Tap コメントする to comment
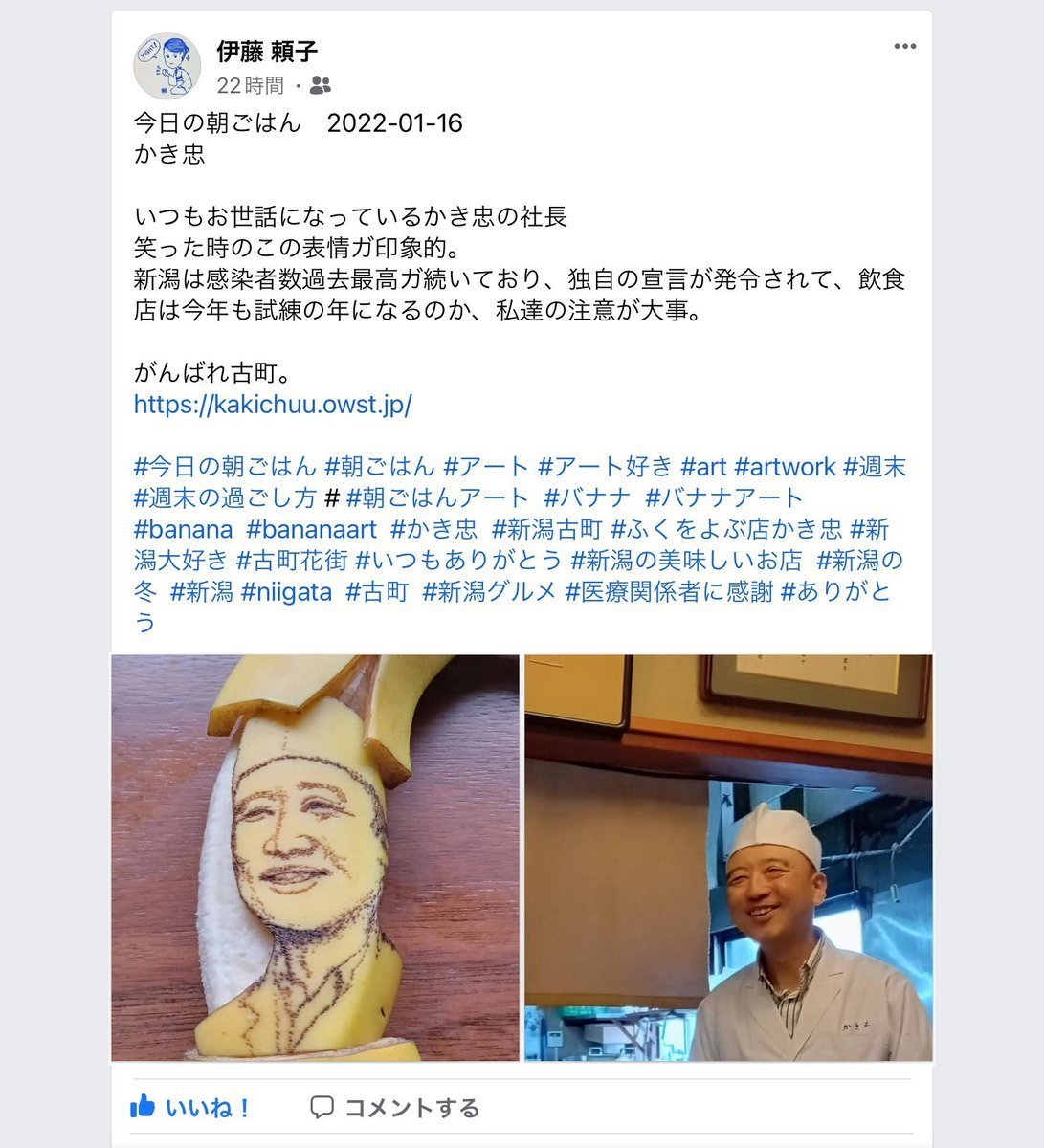This screenshot has width=1044, height=1148. pos(395,1108)
